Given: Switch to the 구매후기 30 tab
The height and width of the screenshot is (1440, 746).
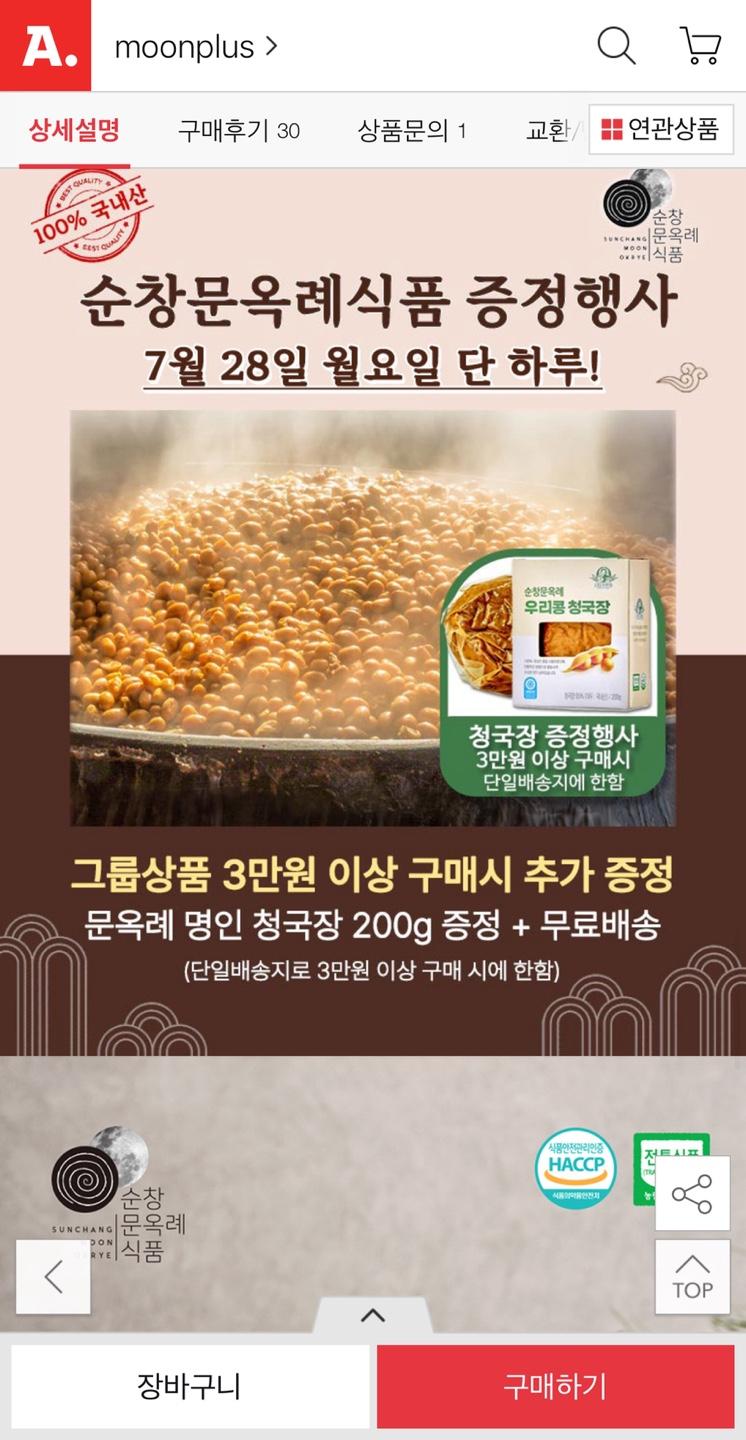Looking at the screenshot, I should [x=239, y=130].
